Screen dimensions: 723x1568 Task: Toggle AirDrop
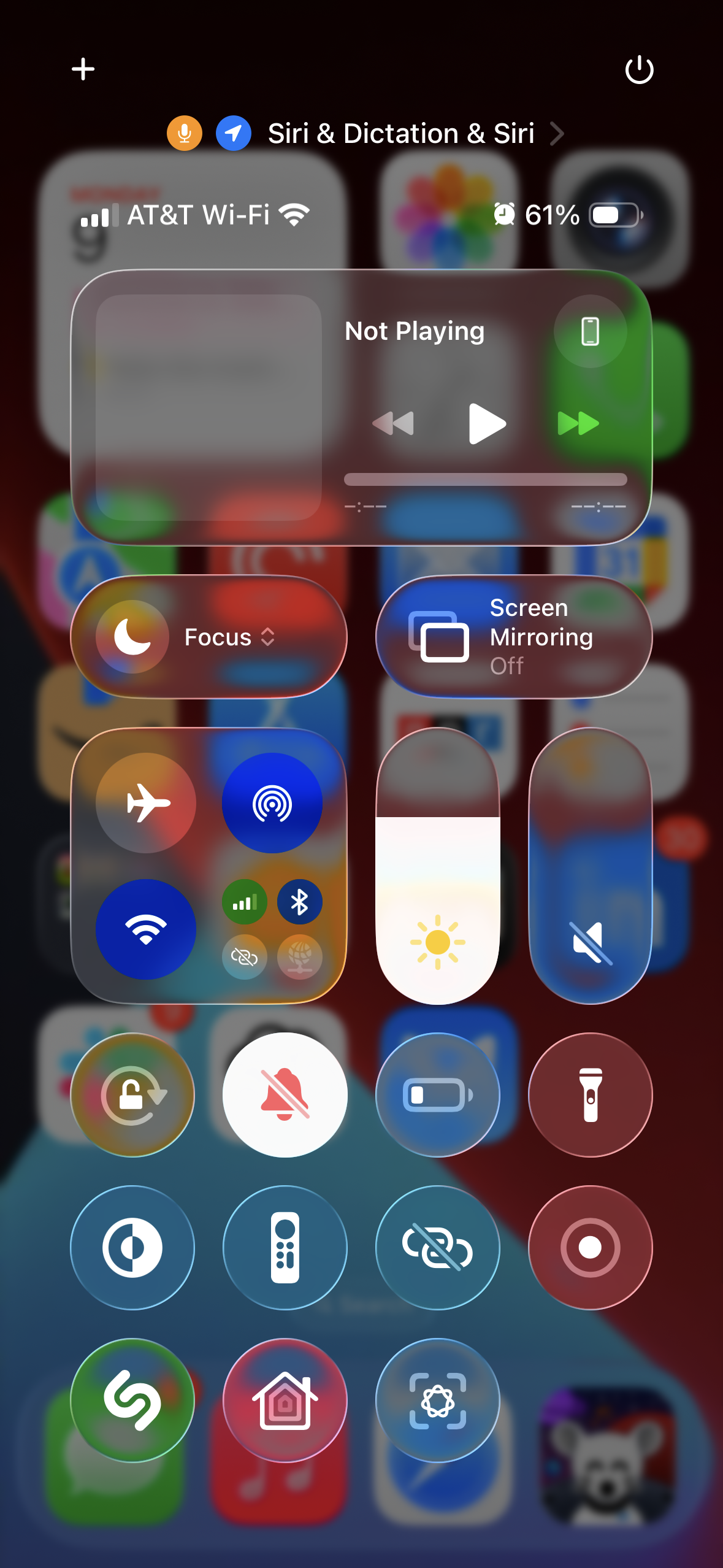tap(272, 803)
